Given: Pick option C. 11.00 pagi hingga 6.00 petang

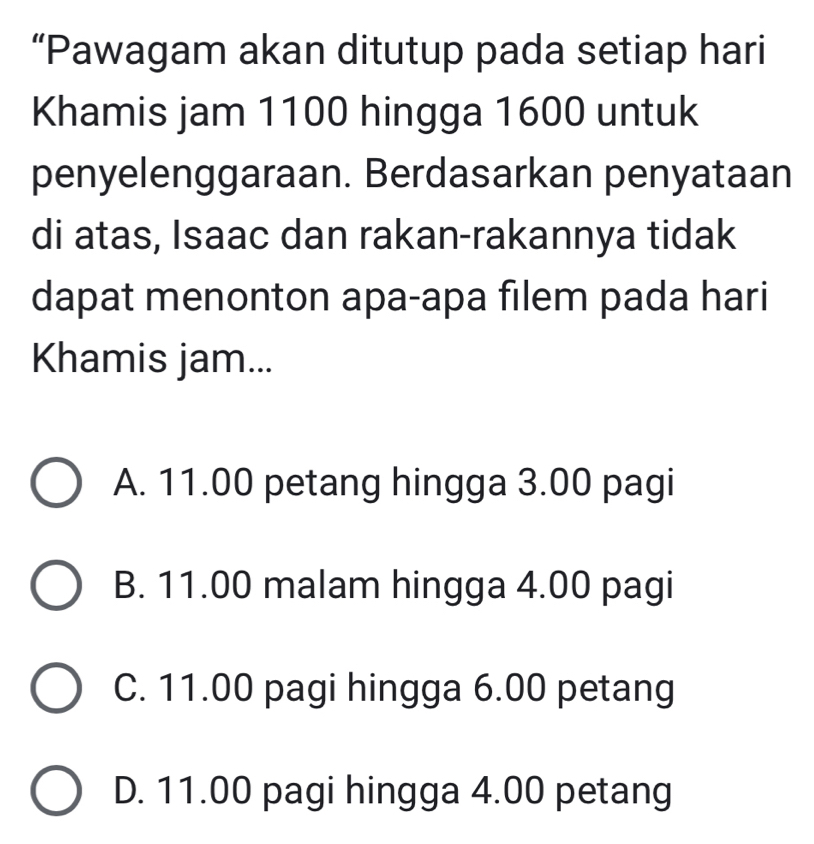Looking at the screenshot, I should 58,689.
